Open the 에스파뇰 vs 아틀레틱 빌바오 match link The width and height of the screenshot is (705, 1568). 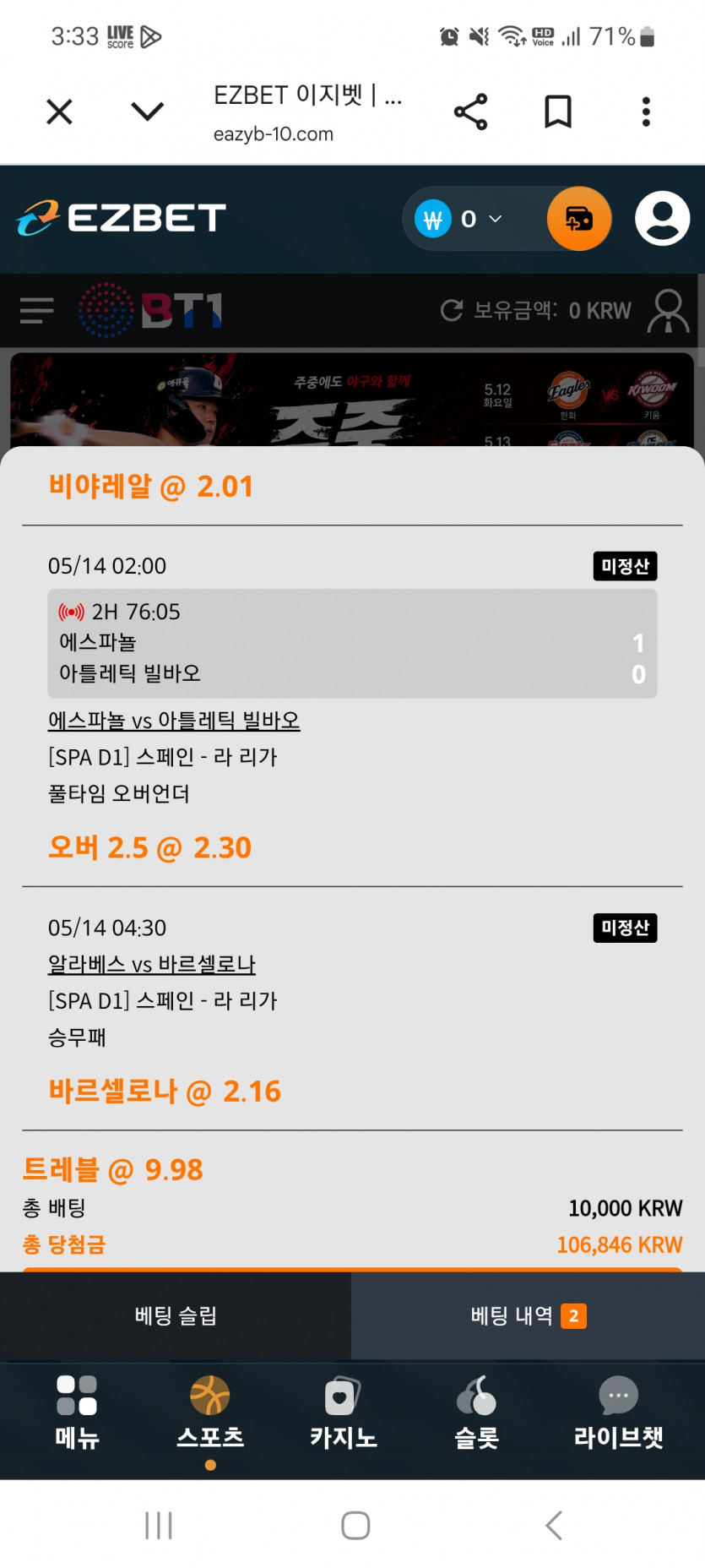click(174, 721)
